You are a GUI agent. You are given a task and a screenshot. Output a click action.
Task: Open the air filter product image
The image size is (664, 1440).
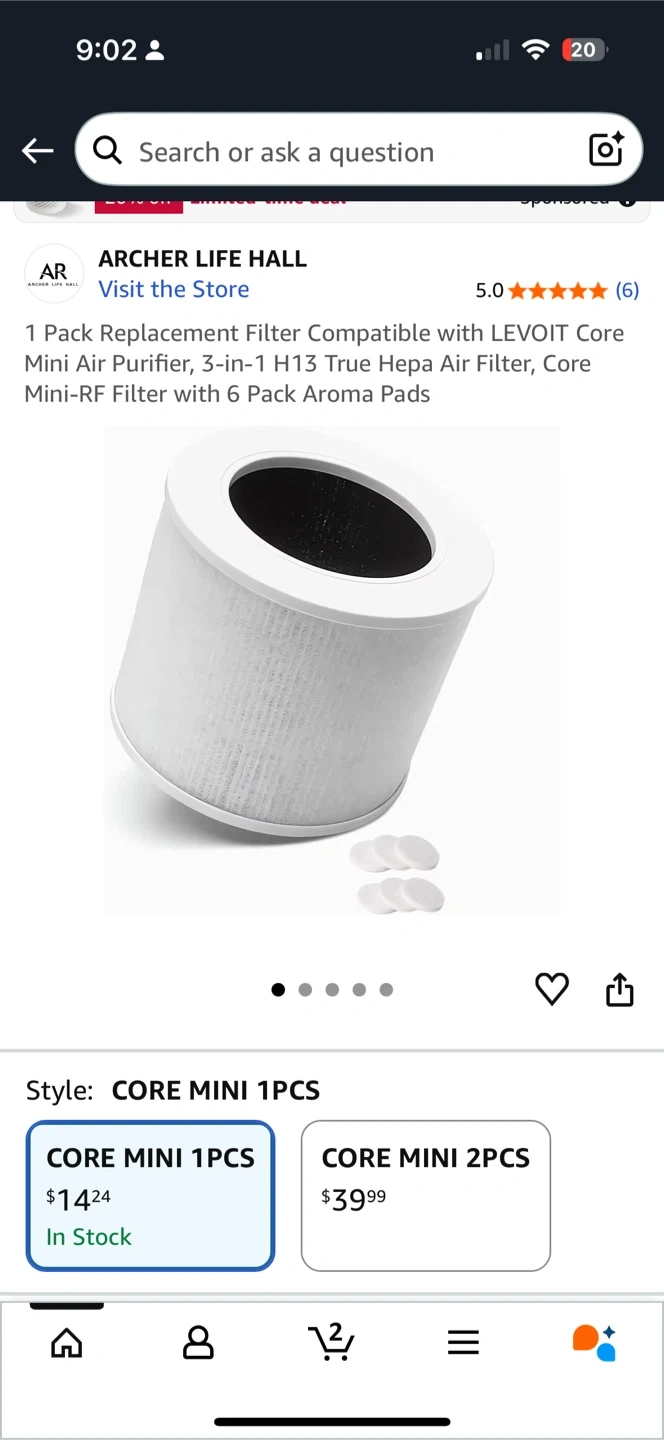332,670
